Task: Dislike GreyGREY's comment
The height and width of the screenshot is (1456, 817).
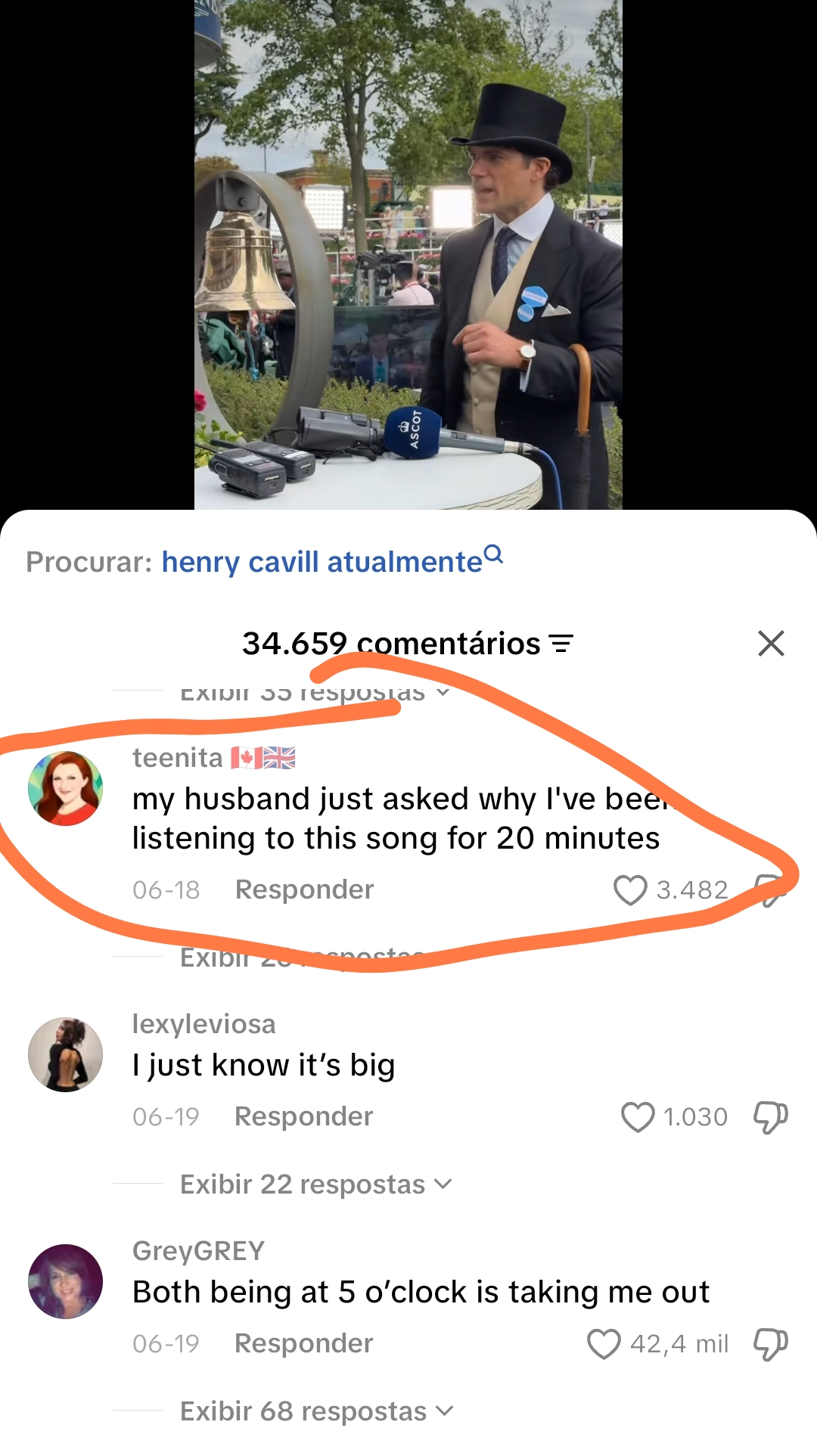Action: click(770, 1344)
